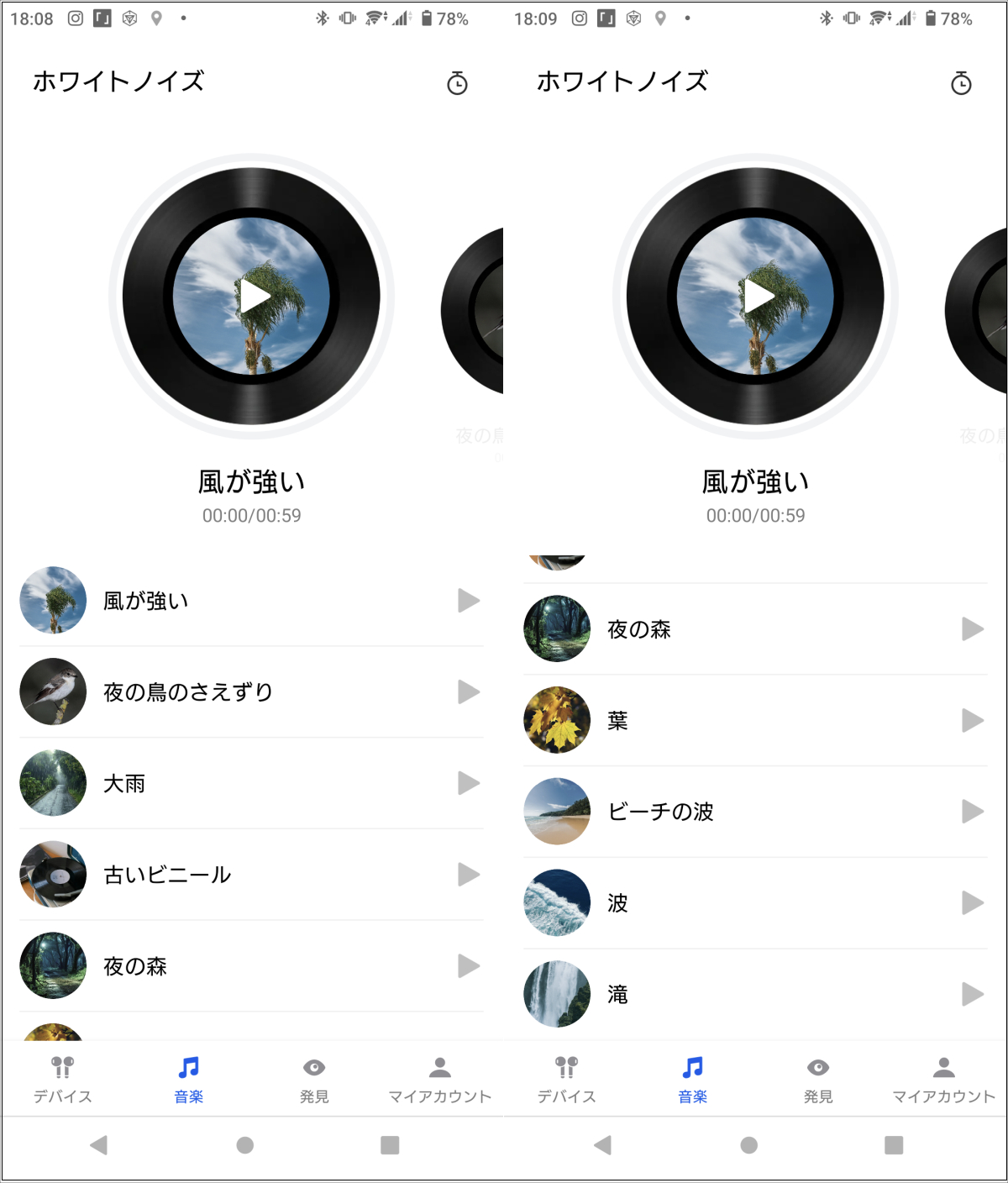1008x1183 pixels.
Task: Tap the 滝 waterfall thumbnail icon
Action: [557, 994]
